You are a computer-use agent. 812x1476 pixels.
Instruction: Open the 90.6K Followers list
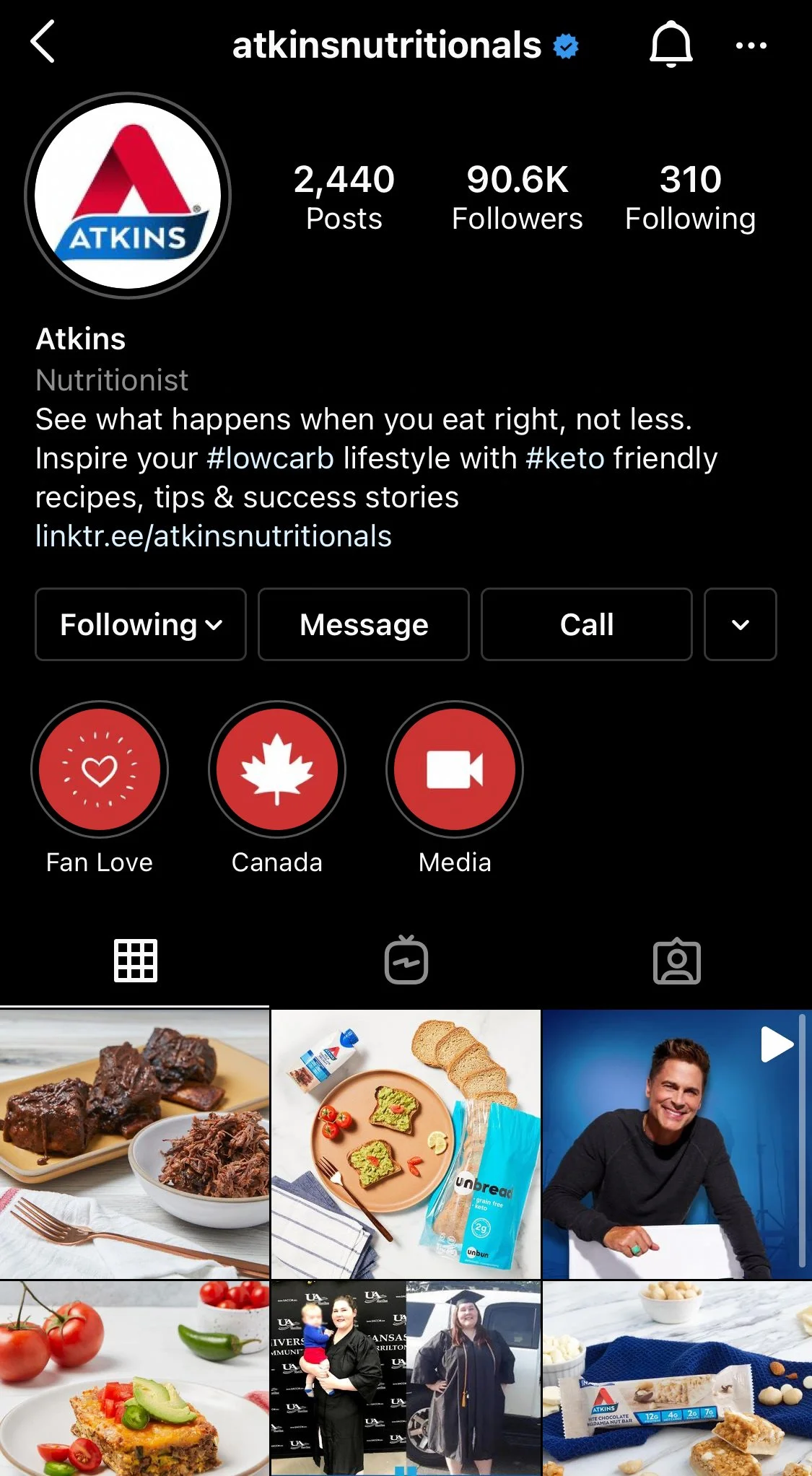tap(517, 198)
